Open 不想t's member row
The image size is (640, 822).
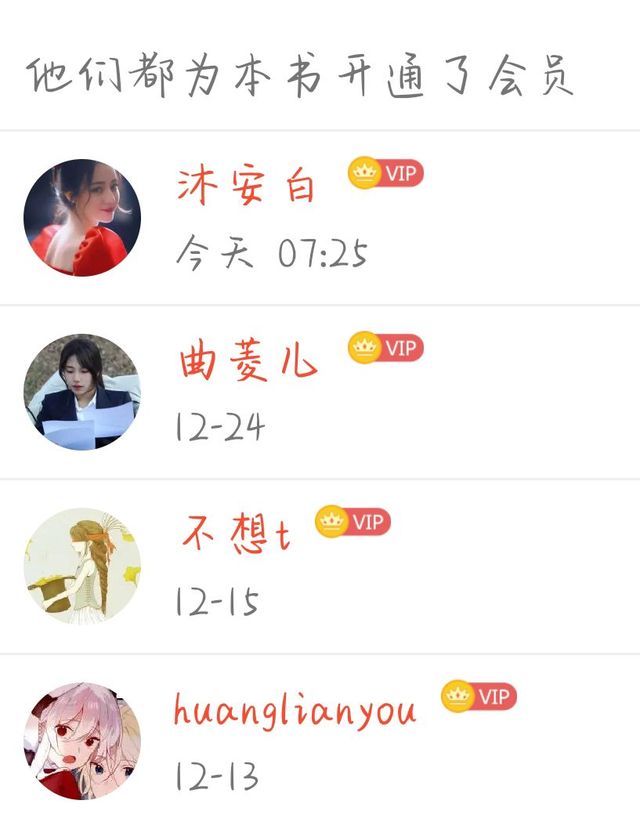[x=320, y=567]
